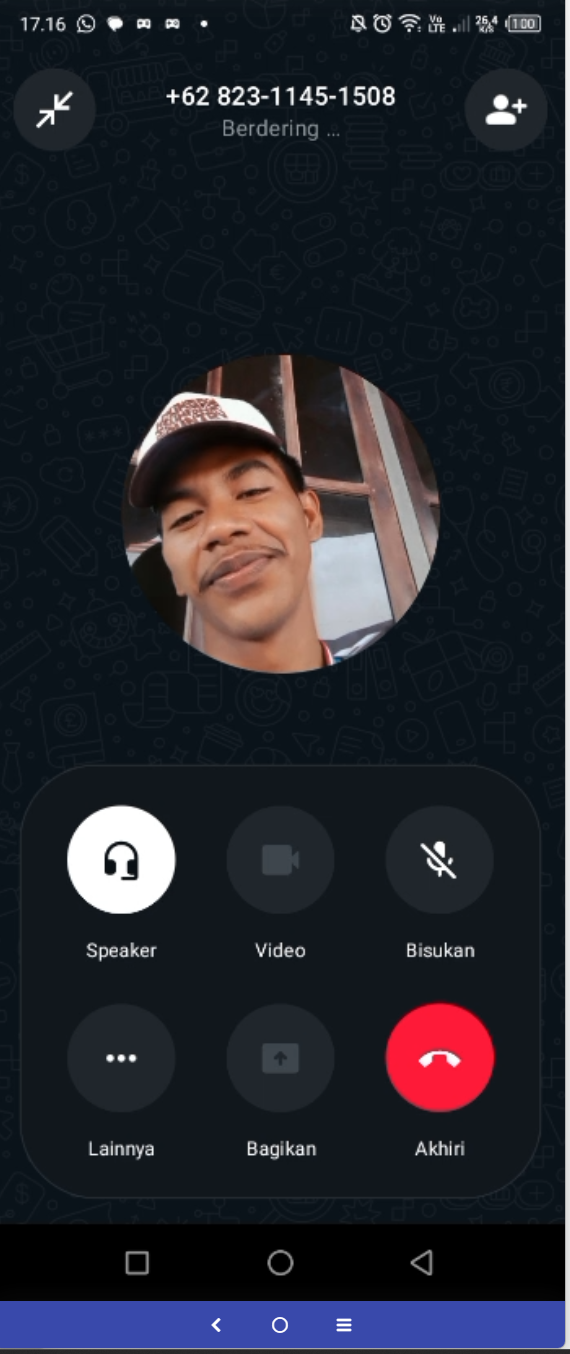Viewport: 570px width, 1354px height.
Task: Open the Lainnya options
Action: click(x=121, y=1058)
